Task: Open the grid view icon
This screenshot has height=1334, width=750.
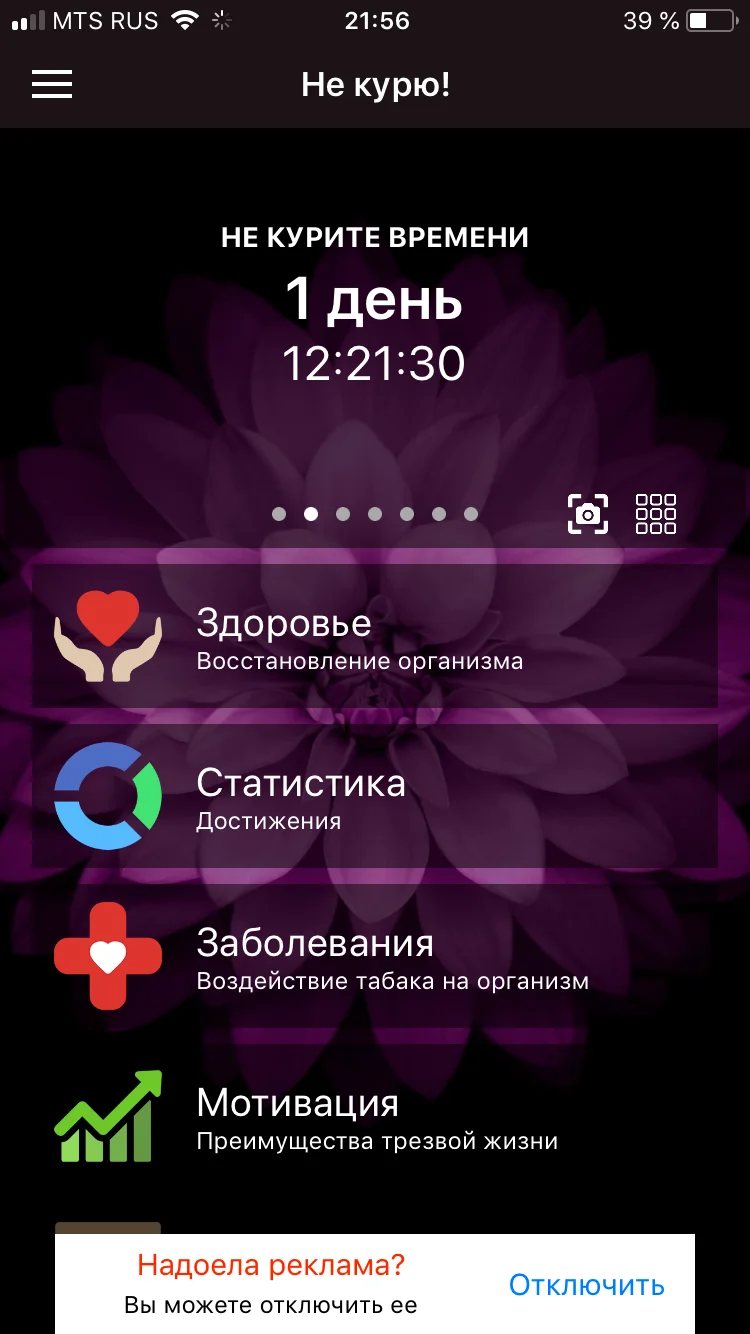Action: 656,513
